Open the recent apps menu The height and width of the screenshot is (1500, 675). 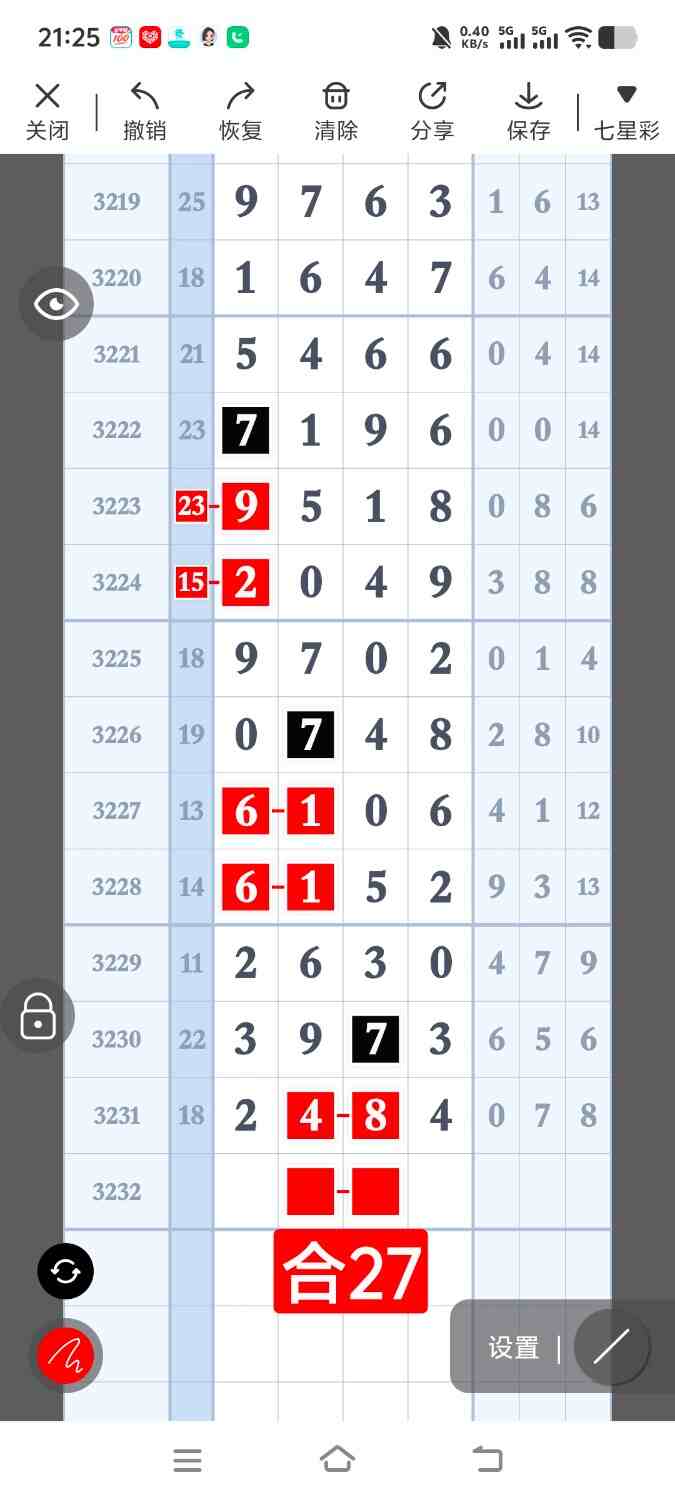[x=187, y=1460]
